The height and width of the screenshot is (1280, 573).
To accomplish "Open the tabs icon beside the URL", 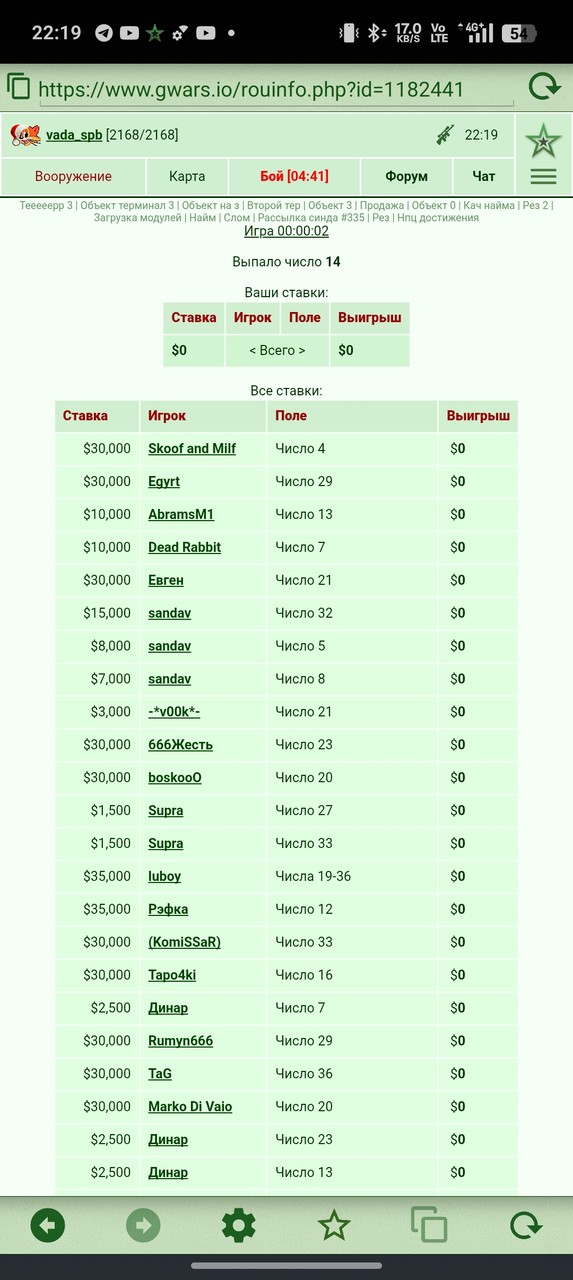I will tap(18, 86).
